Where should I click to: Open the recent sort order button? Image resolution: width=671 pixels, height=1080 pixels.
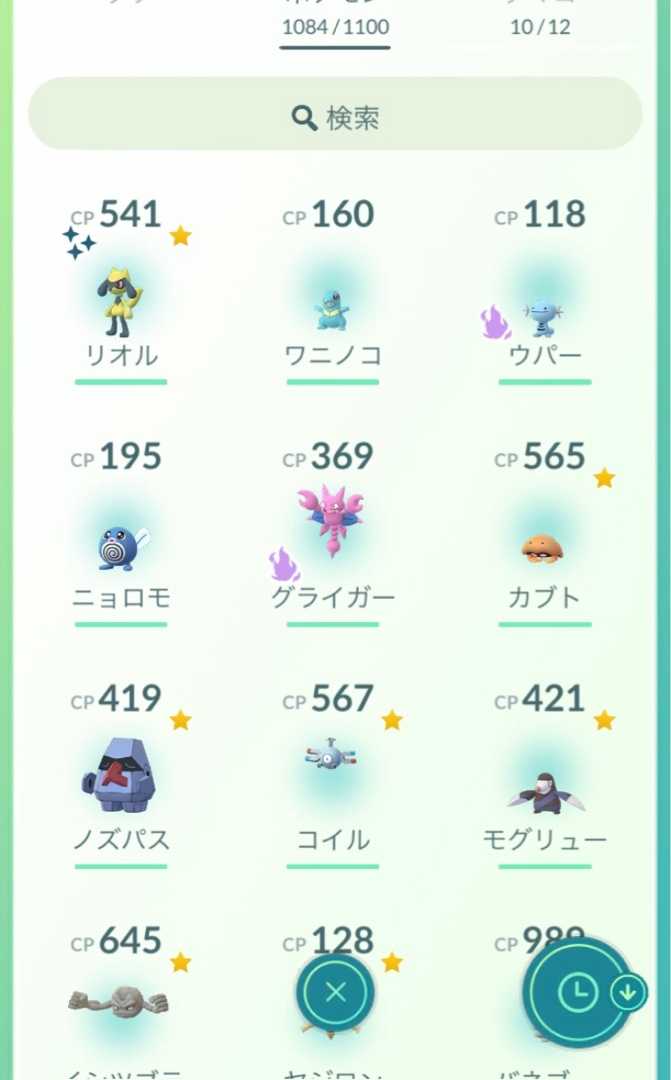pyautogui.click(x=580, y=992)
